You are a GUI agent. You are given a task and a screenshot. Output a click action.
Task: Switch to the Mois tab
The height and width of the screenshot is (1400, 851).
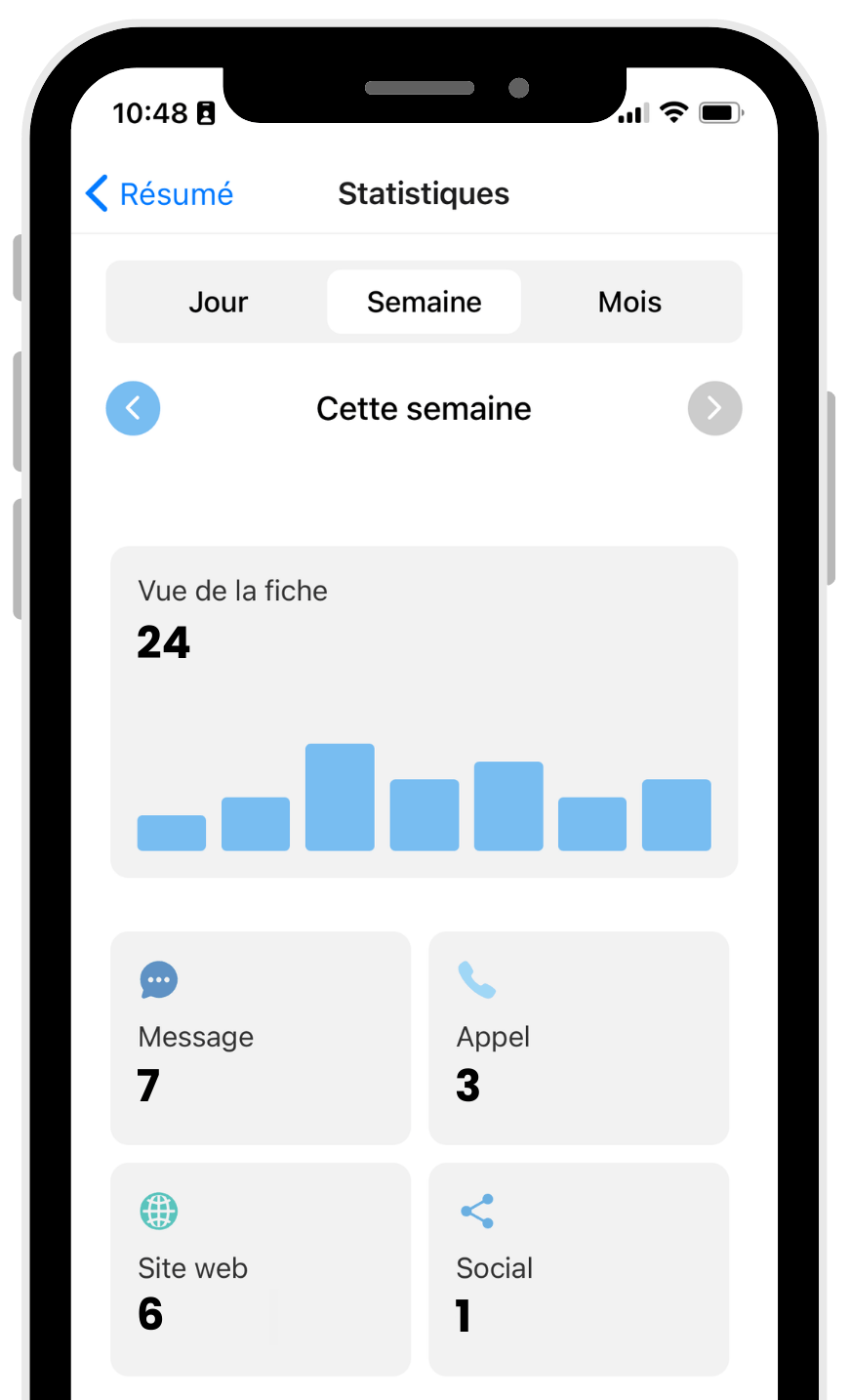pyautogui.click(x=628, y=302)
